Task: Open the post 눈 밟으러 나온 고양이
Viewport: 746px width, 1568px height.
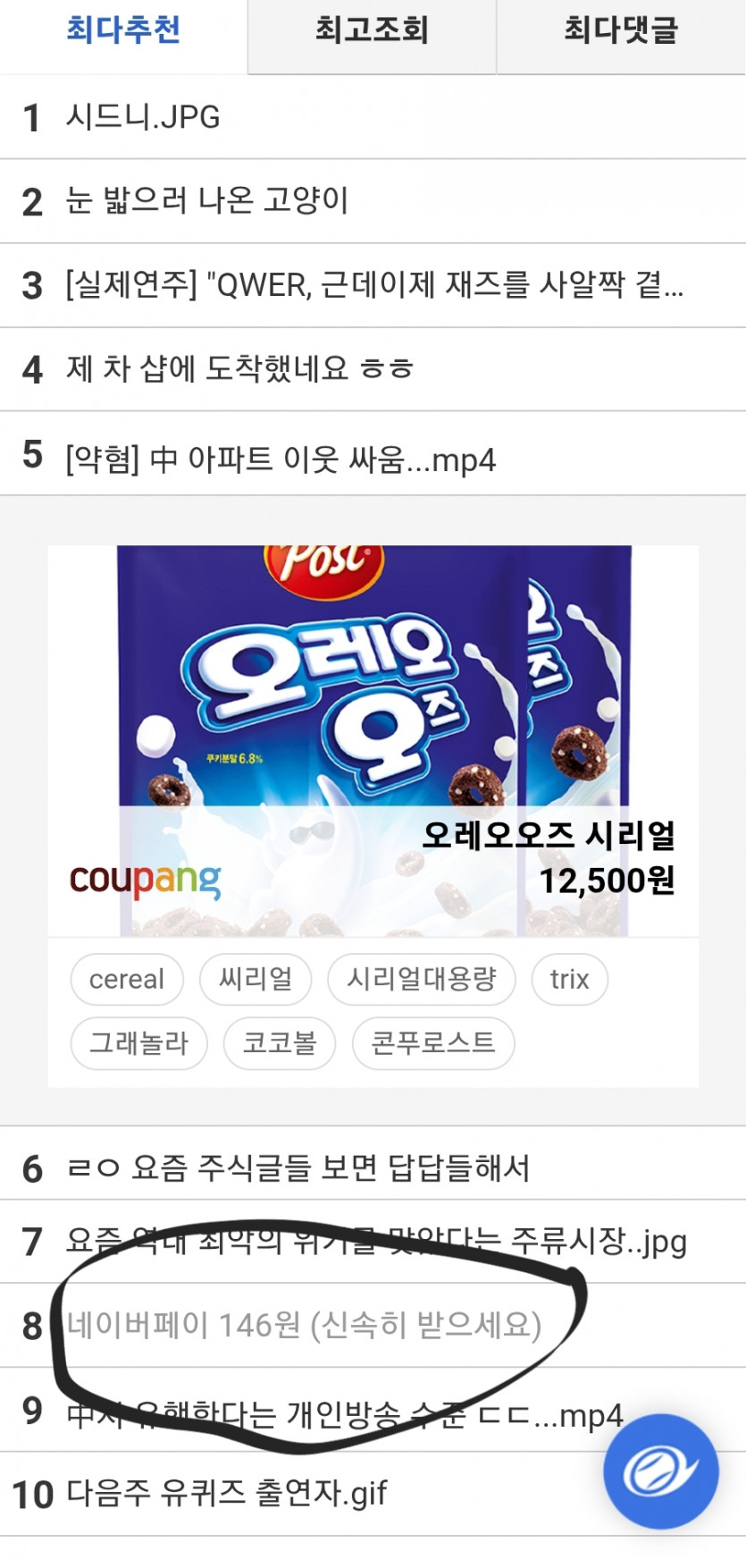Action: point(206,201)
